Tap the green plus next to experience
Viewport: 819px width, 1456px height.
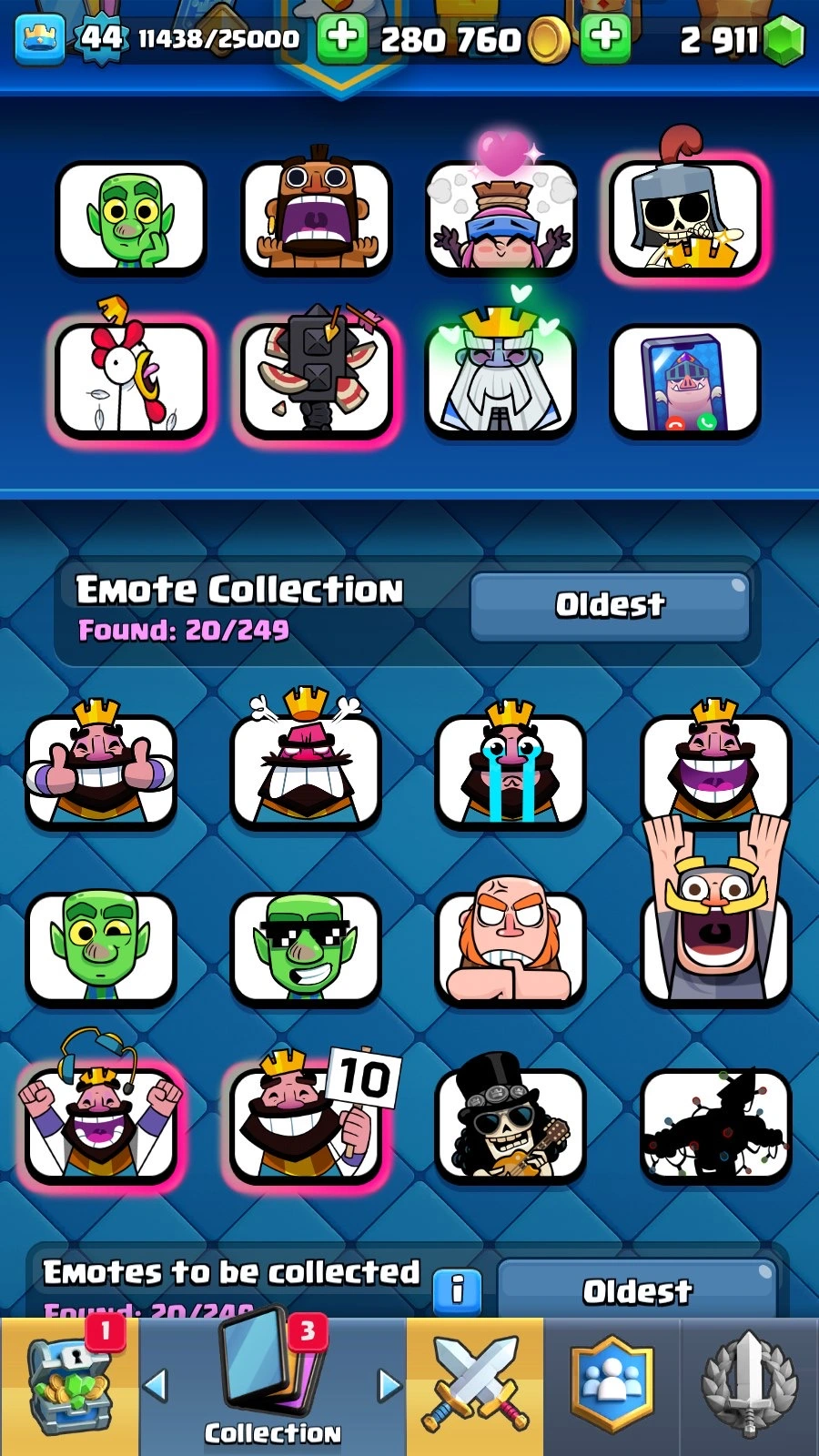coord(341,38)
